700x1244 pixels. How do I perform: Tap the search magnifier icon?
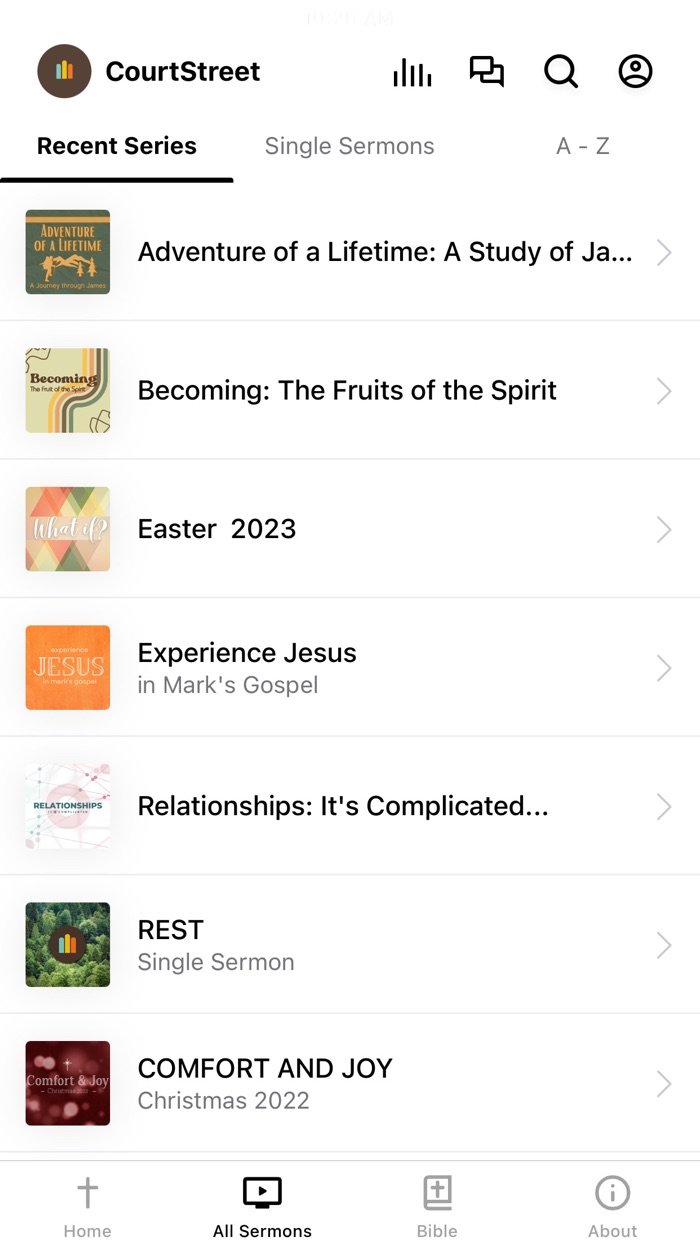[x=561, y=72]
